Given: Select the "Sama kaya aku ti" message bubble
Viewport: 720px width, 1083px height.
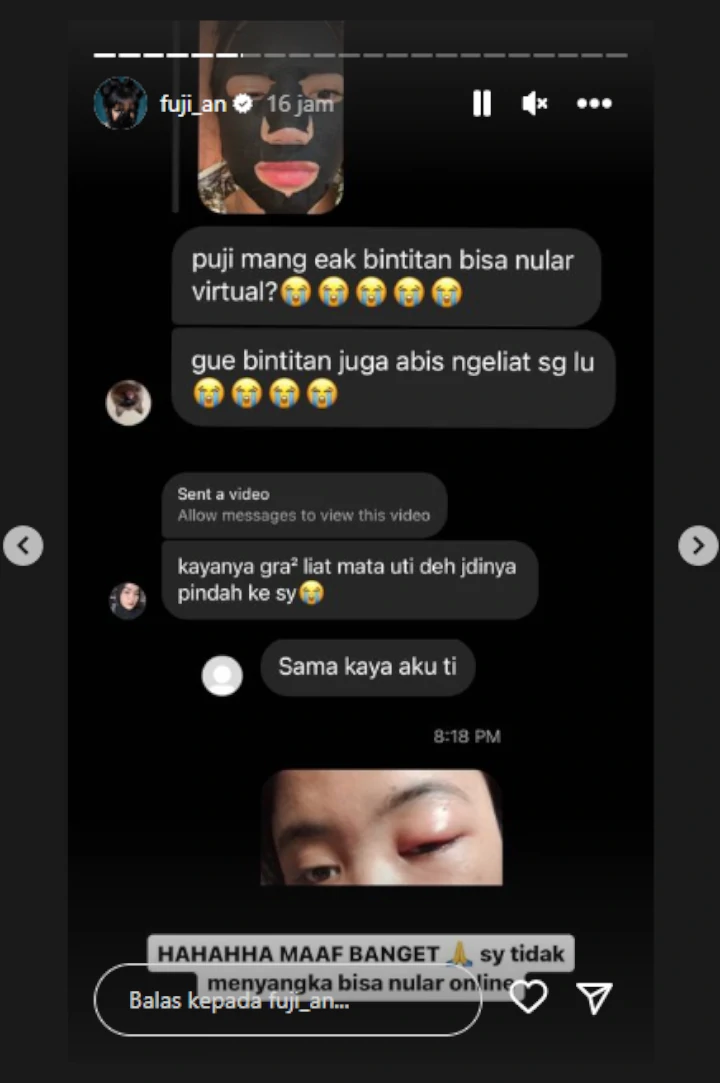Looking at the screenshot, I should tap(367, 667).
